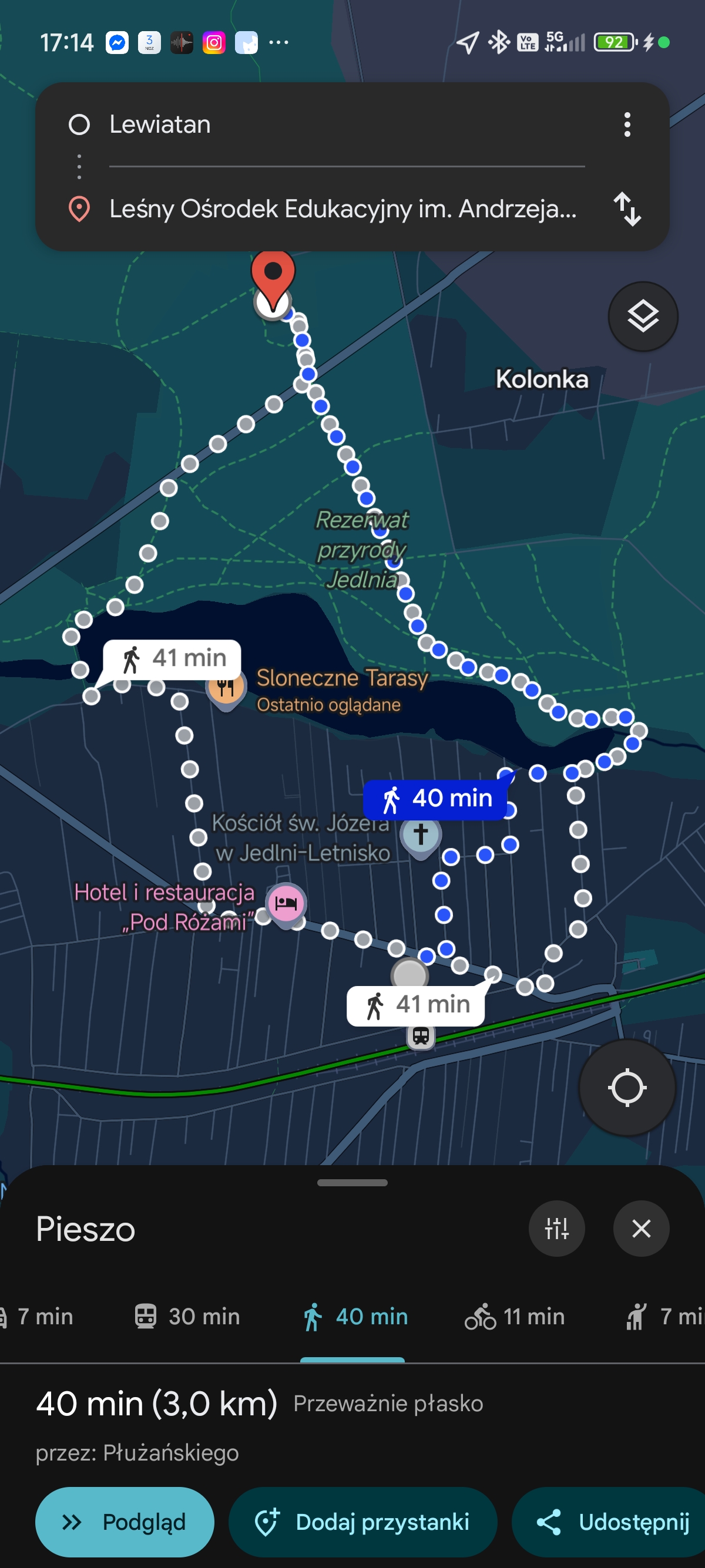This screenshot has height=1568, width=705.
Task: Tap Dodaj przystanki to add stops
Action: coord(363,1522)
